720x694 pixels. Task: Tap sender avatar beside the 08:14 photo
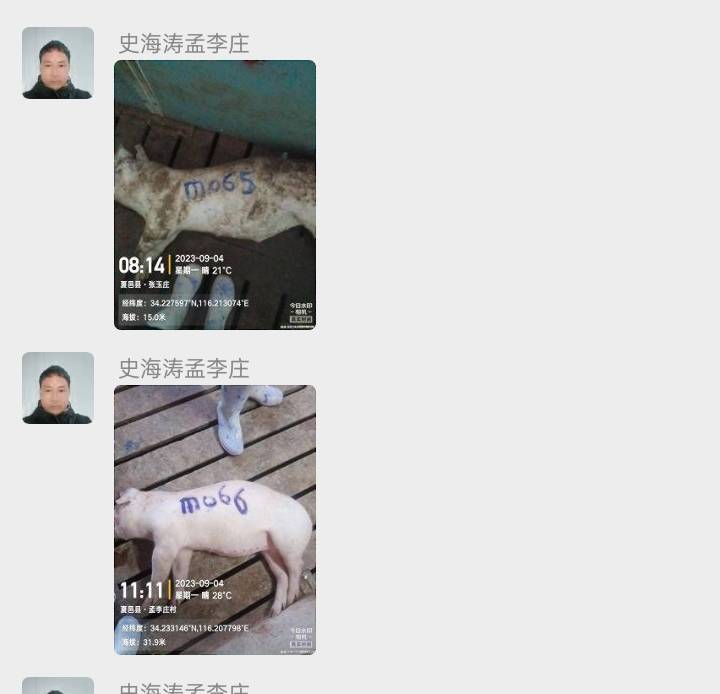(x=58, y=63)
